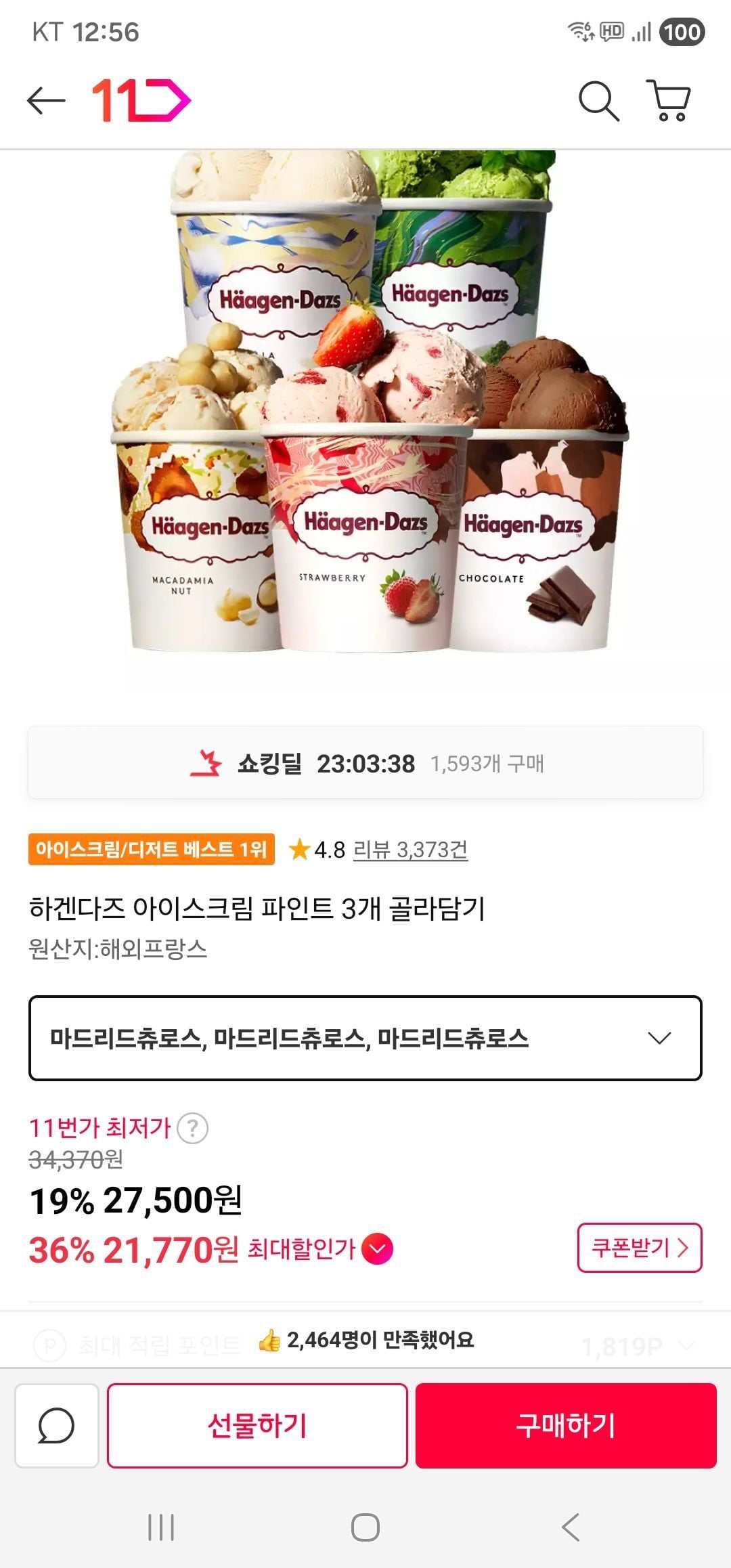Open the 쇼킹딜 deal banner
Screen dimensions: 731x1568
coord(365,763)
